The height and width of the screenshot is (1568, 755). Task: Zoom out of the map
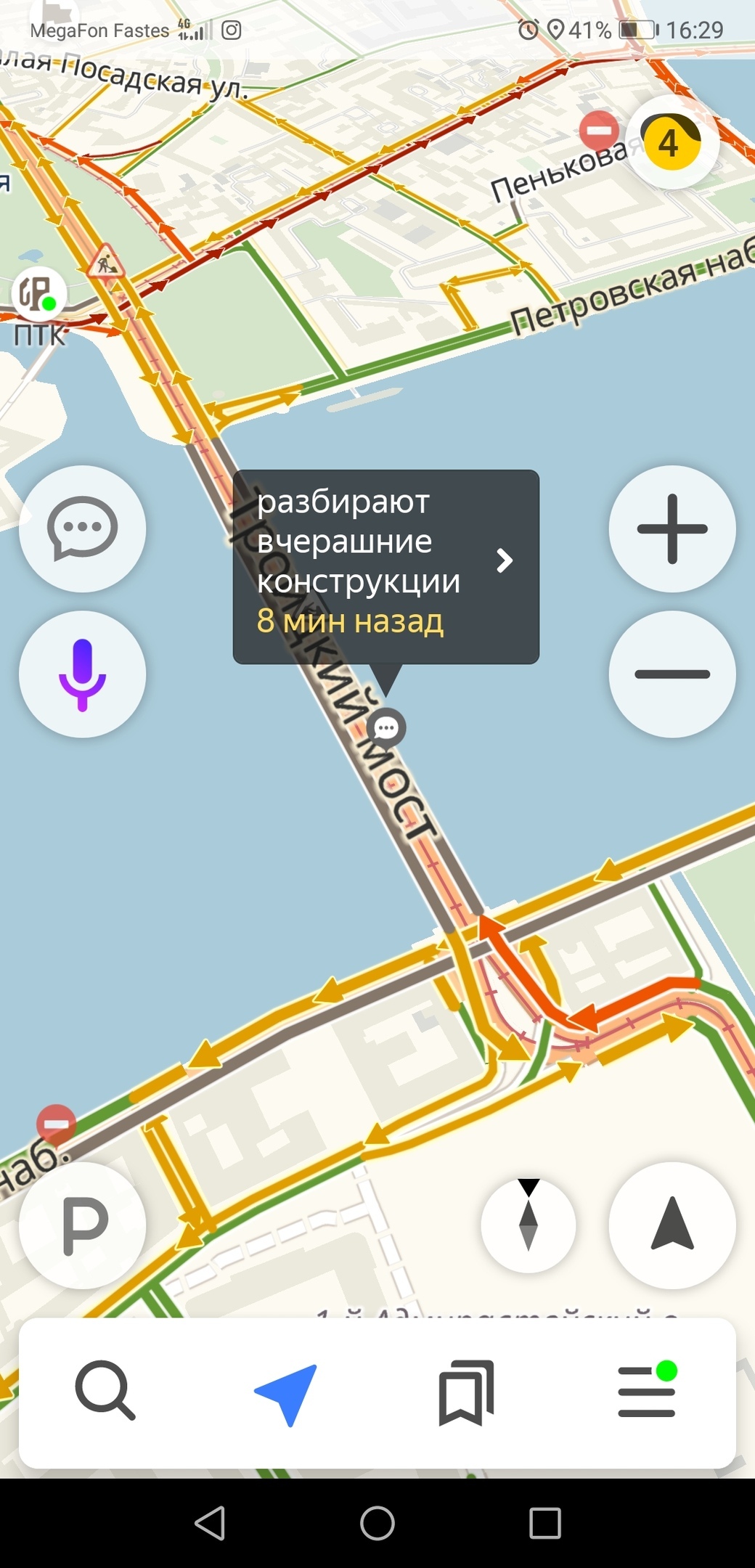click(x=672, y=674)
